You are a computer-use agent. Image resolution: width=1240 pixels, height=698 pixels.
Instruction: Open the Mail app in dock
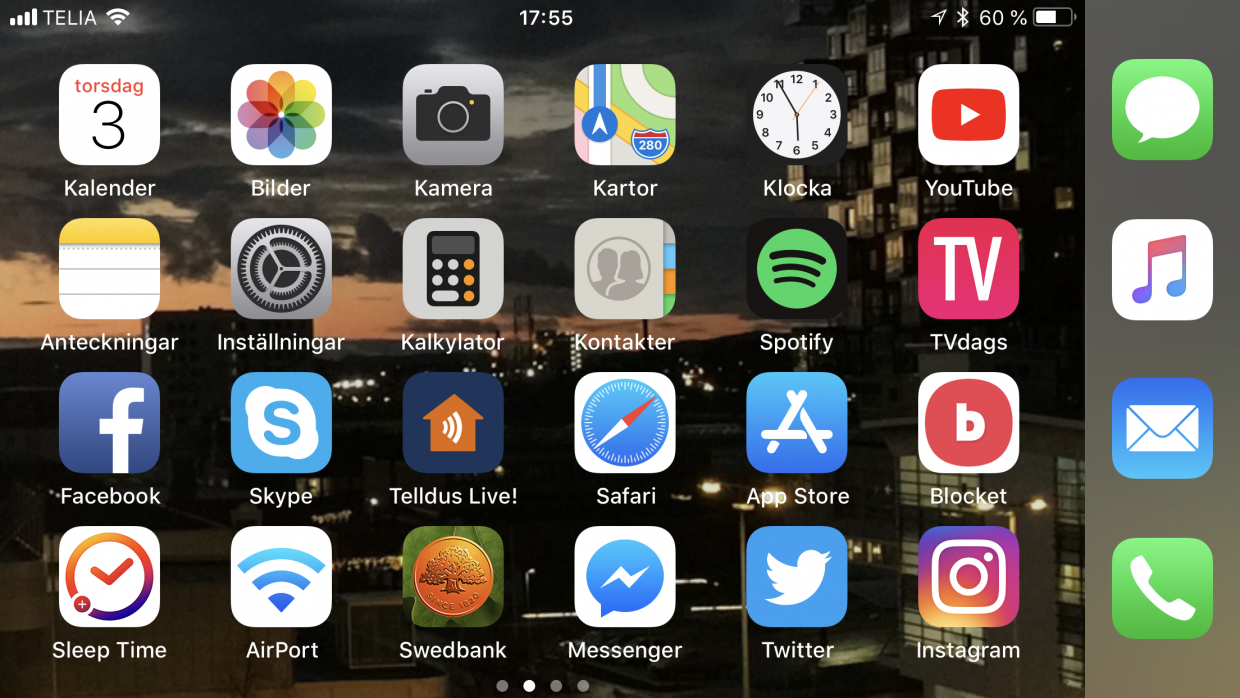point(1162,428)
